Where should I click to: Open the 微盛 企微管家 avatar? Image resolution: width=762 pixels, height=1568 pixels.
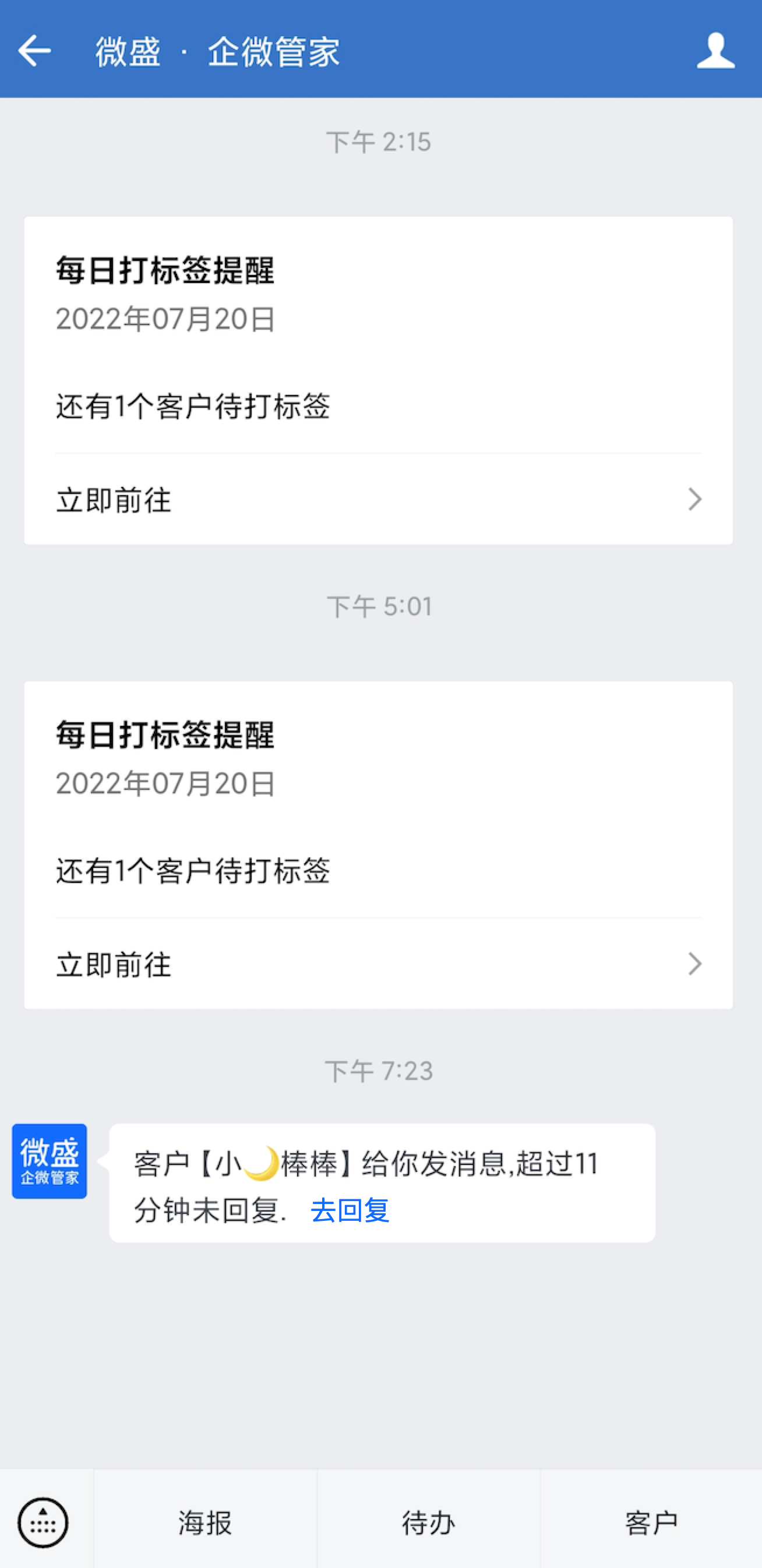[x=50, y=1161]
